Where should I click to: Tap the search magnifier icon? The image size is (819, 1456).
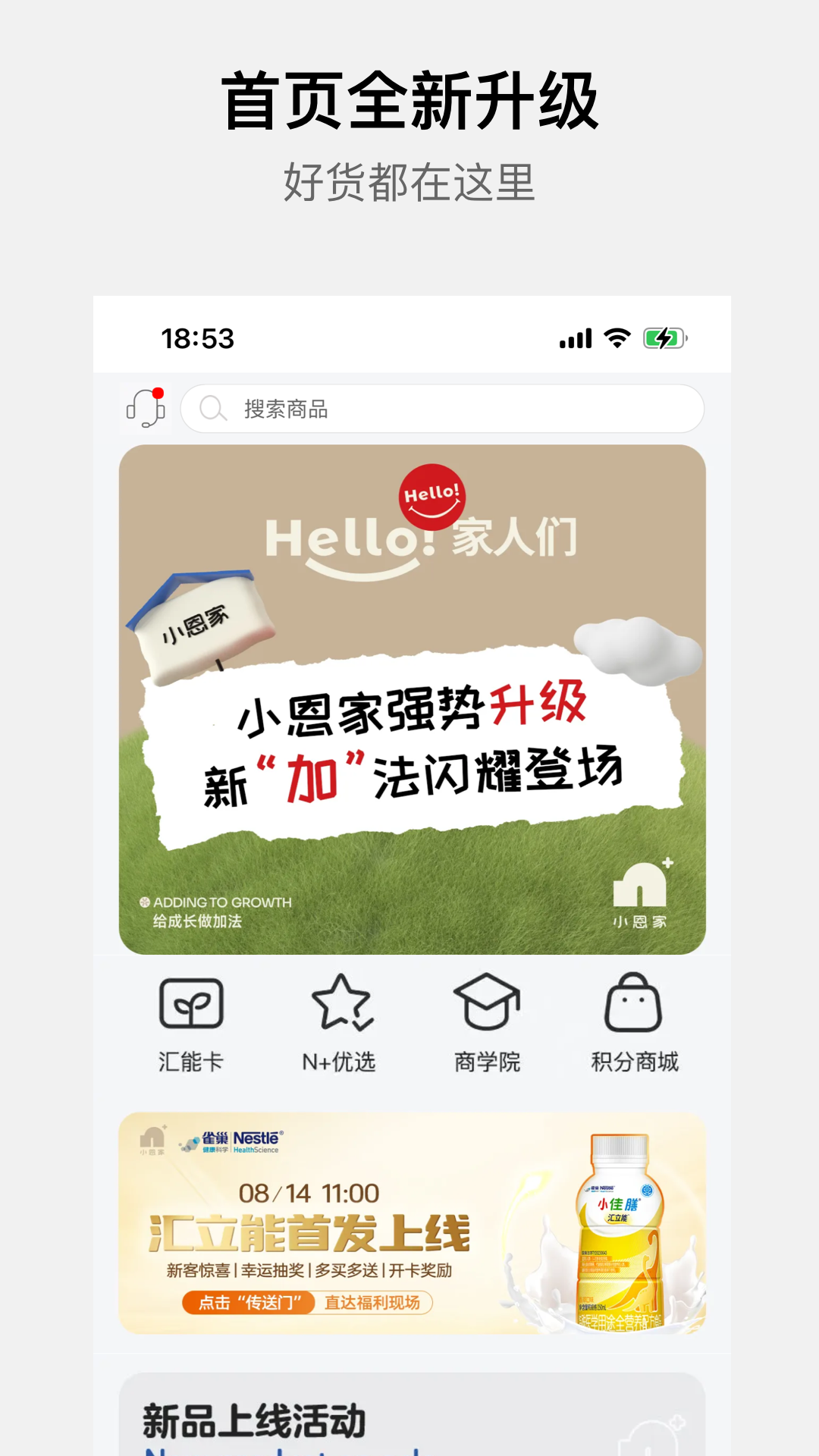click(x=213, y=408)
